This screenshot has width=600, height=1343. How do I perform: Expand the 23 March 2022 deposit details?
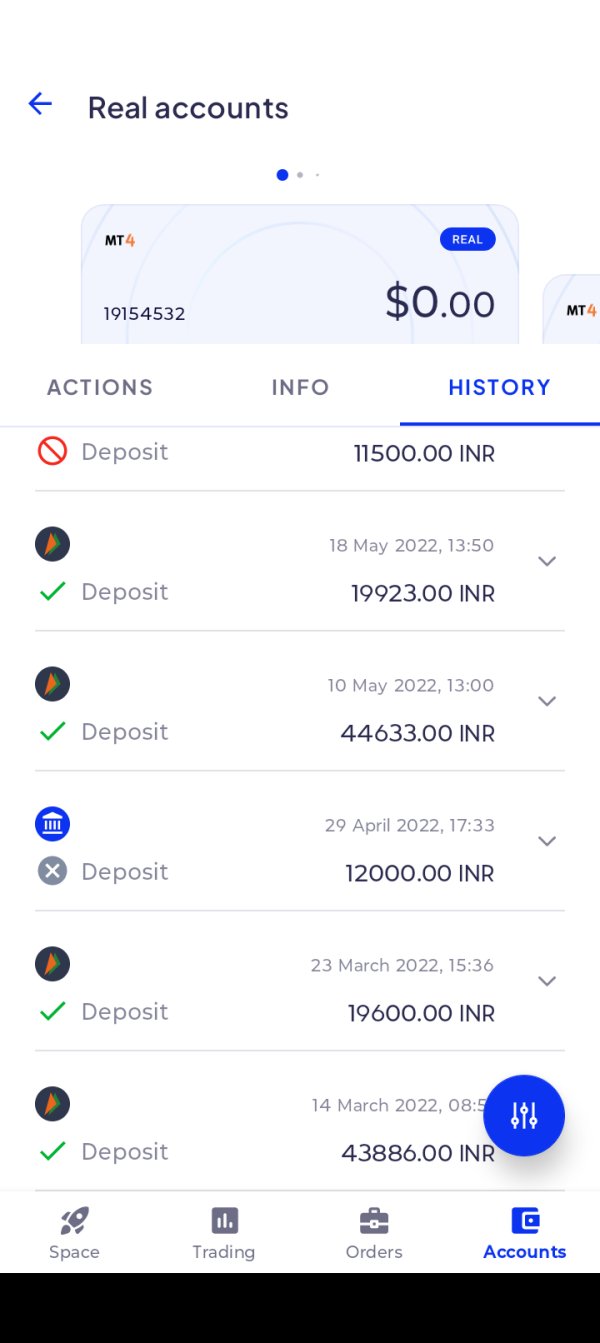pos(547,981)
